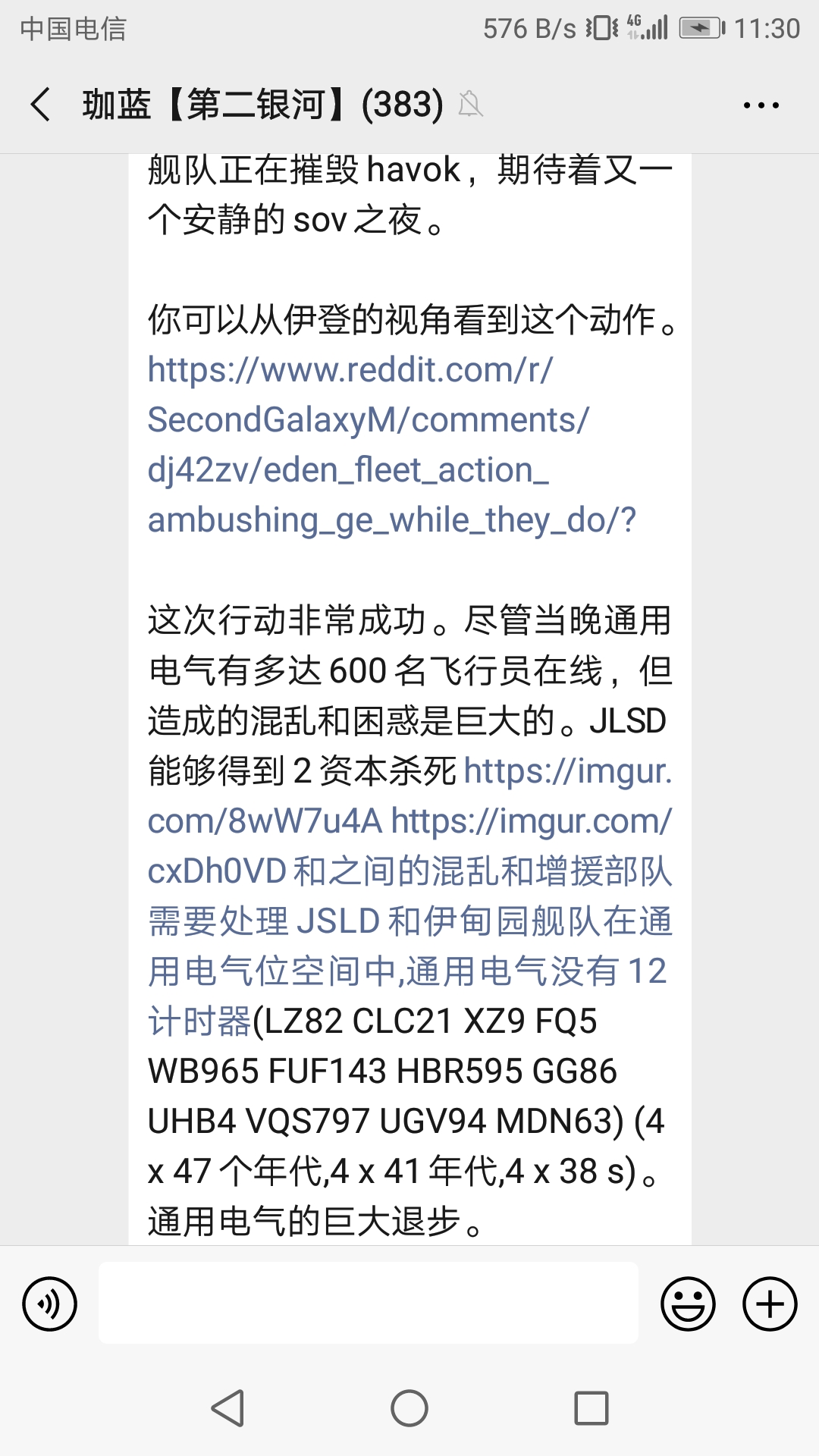Open the chat's three-dot menu
The height and width of the screenshot is (1456, 819).
tap(761, 105)
